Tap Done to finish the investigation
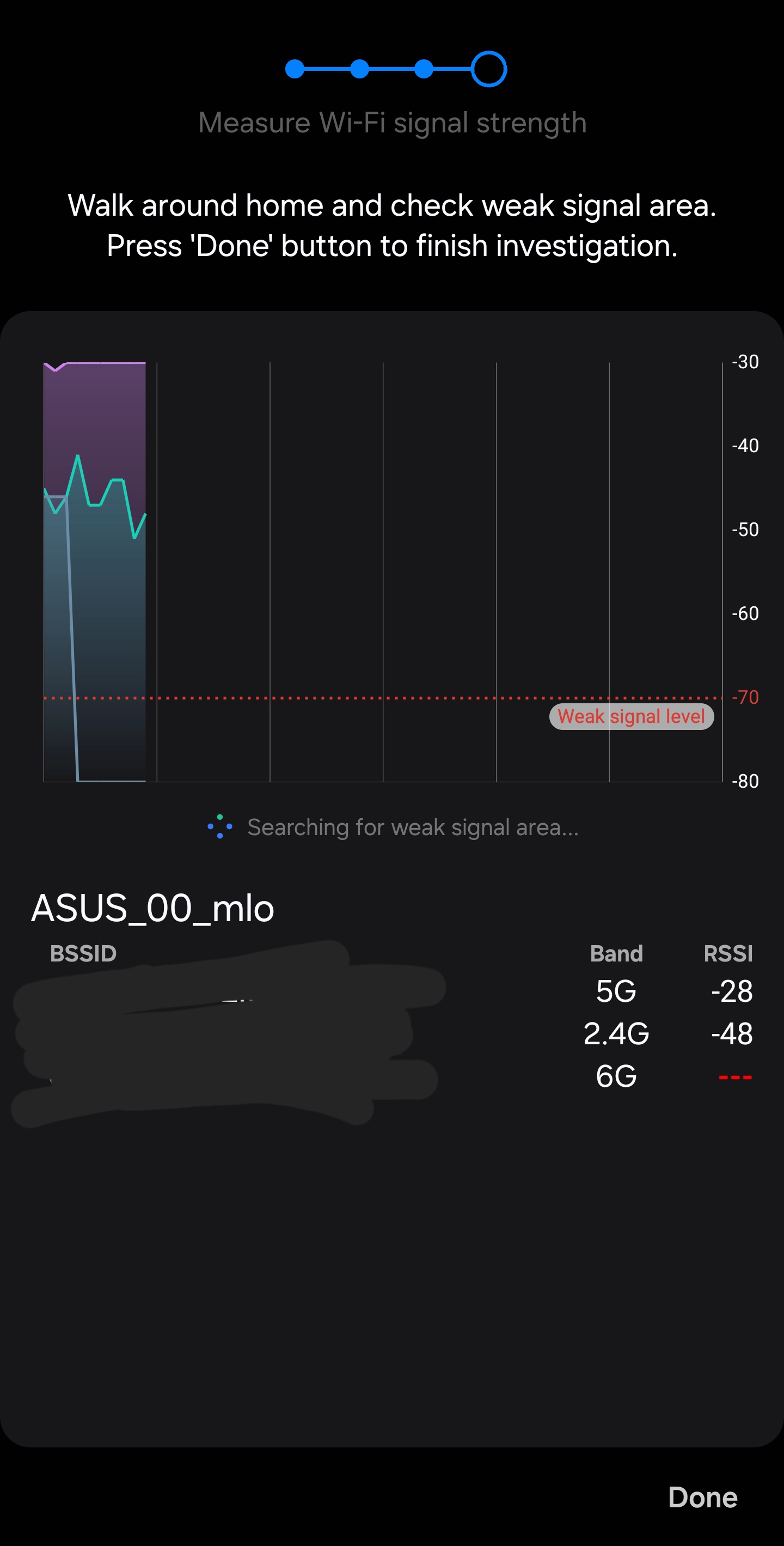The width and height of the screenshot is (784, 1546). [x=702, y=1497]
